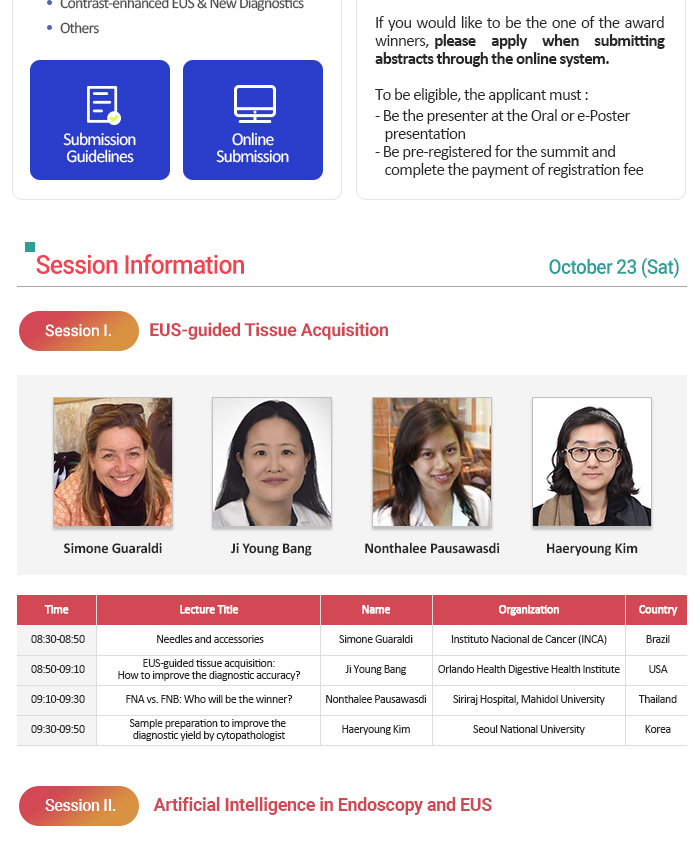Open the Submission Guidelines button
This screenshot has height=846, width=700.
[100, 121]
